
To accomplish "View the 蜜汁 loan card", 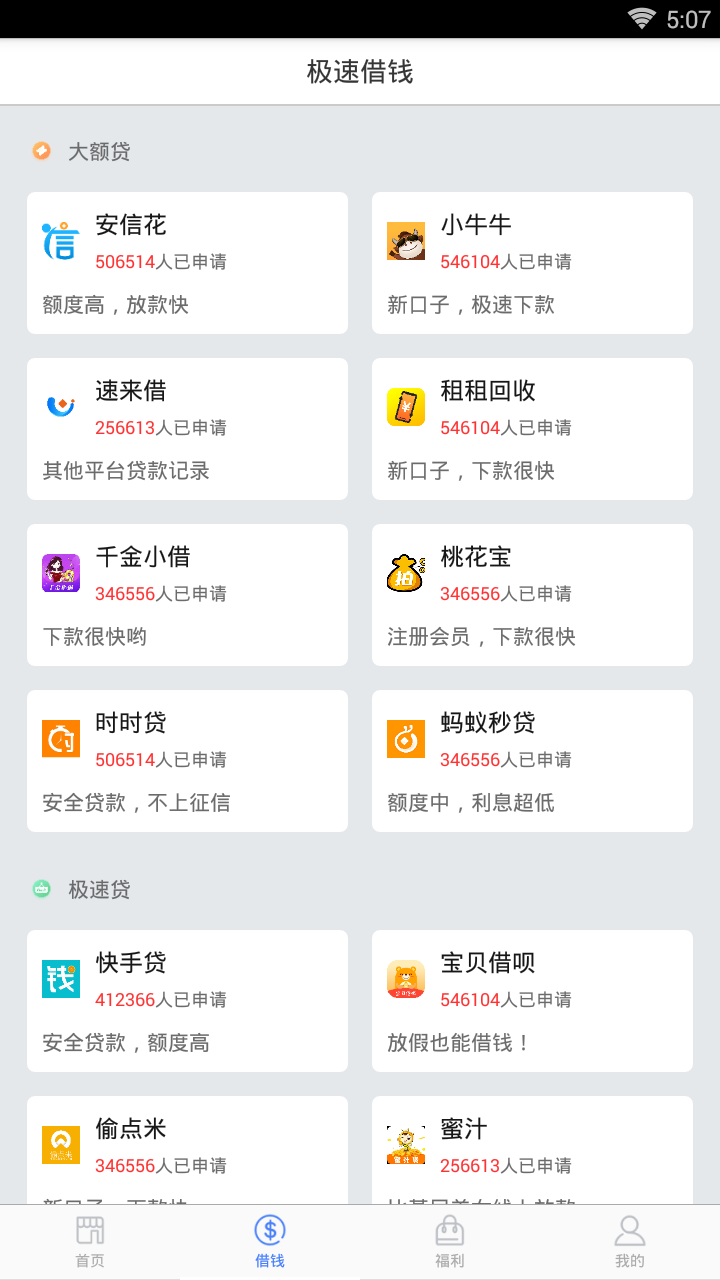I will [532, 1150].
